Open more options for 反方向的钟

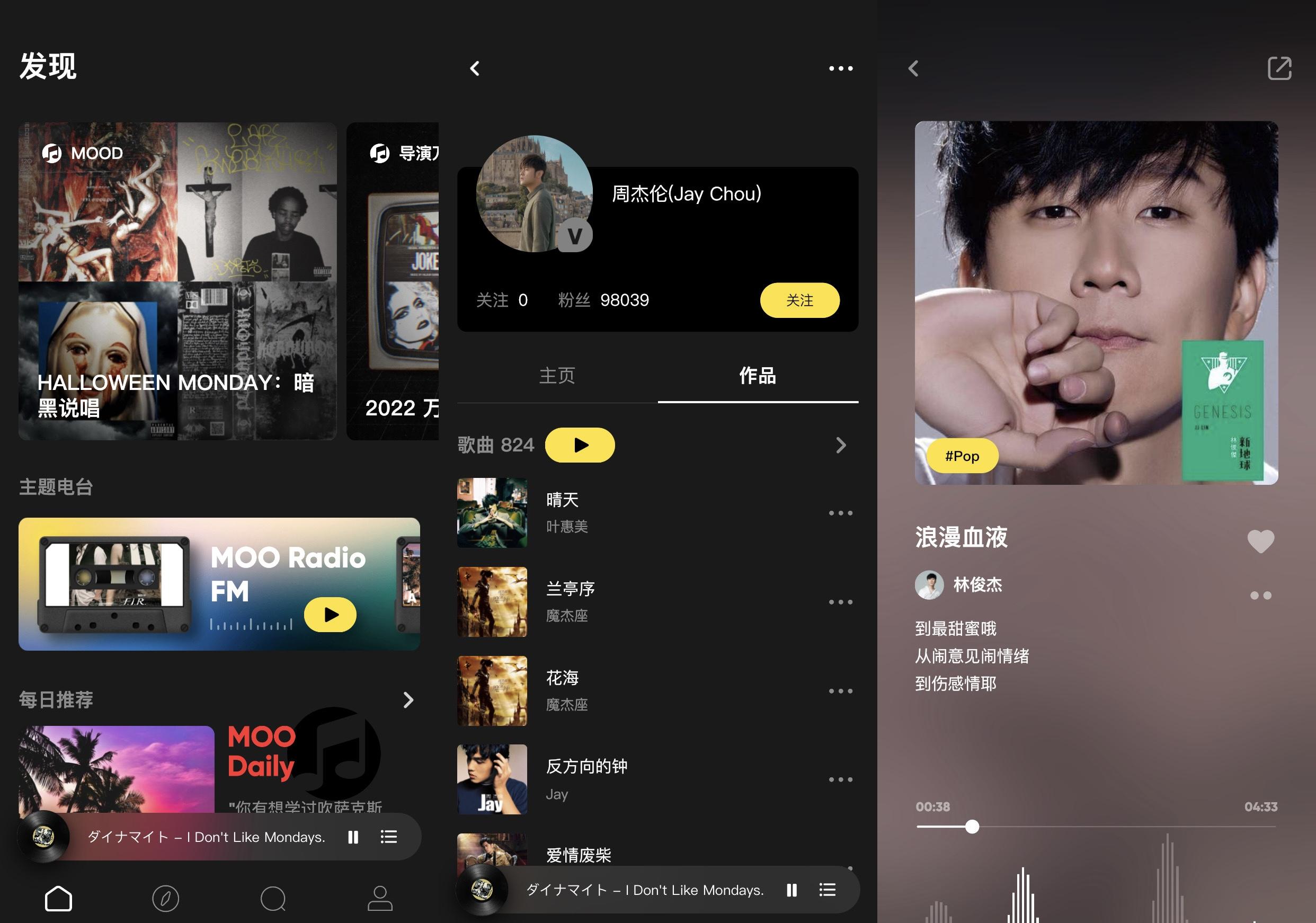click(x=840, y=780)
